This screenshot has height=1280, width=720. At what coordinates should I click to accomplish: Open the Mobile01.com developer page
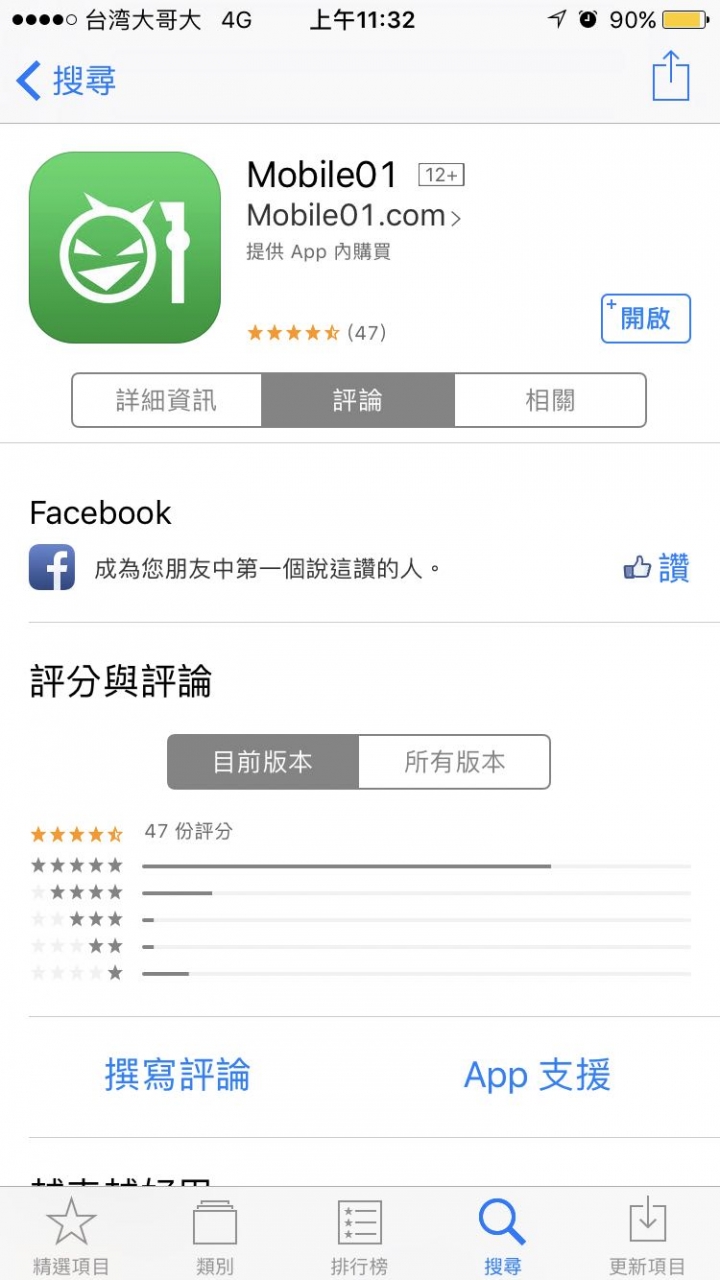(353, 216)
